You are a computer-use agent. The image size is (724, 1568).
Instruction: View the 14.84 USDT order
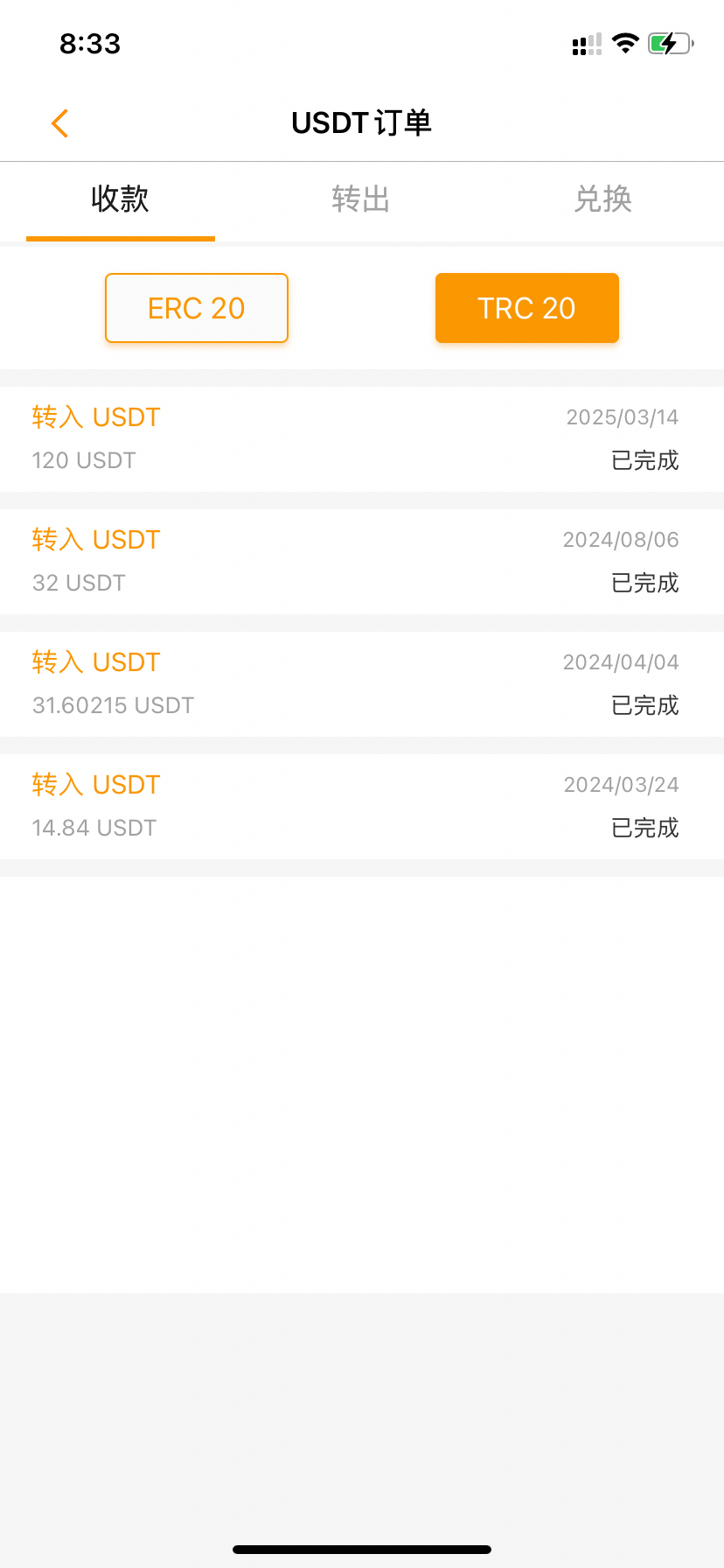click(362, 806)
